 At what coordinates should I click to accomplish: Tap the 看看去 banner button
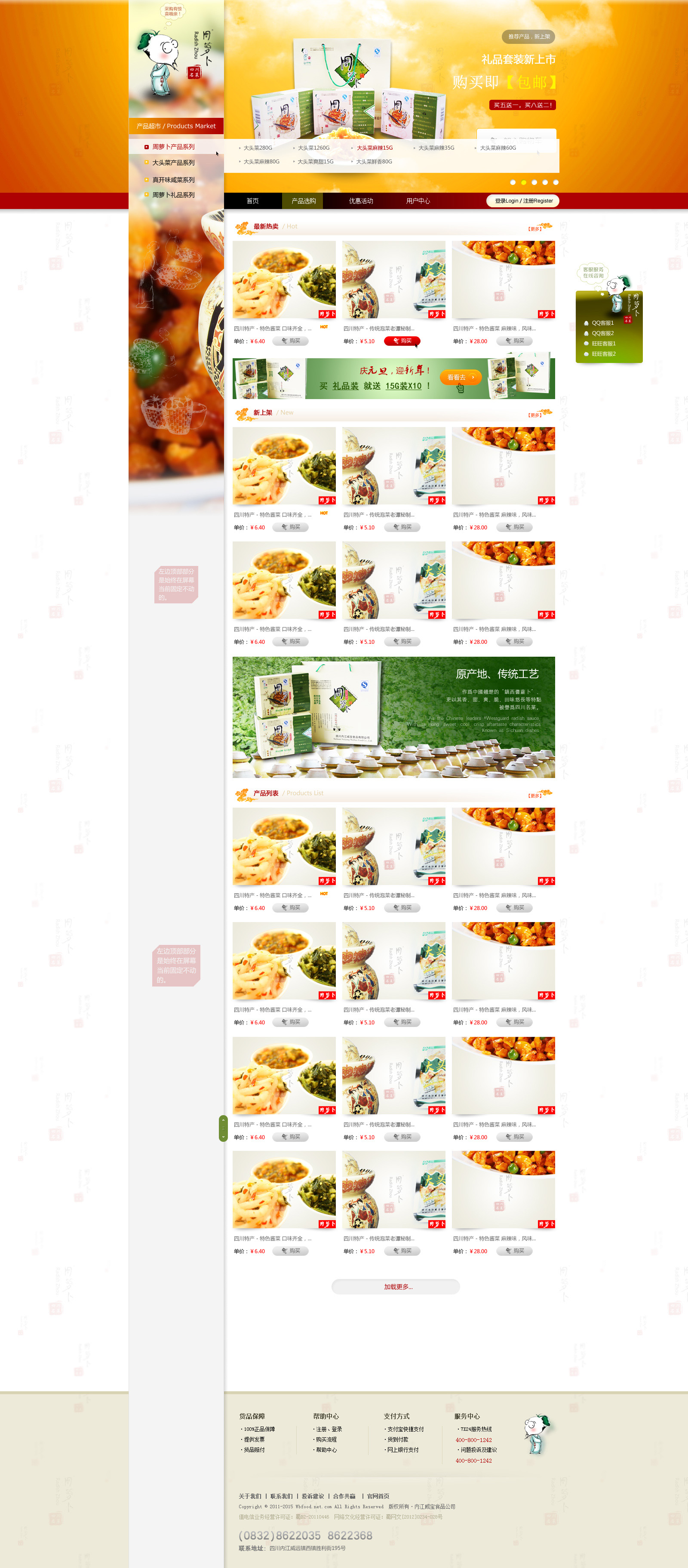(460, 378)
